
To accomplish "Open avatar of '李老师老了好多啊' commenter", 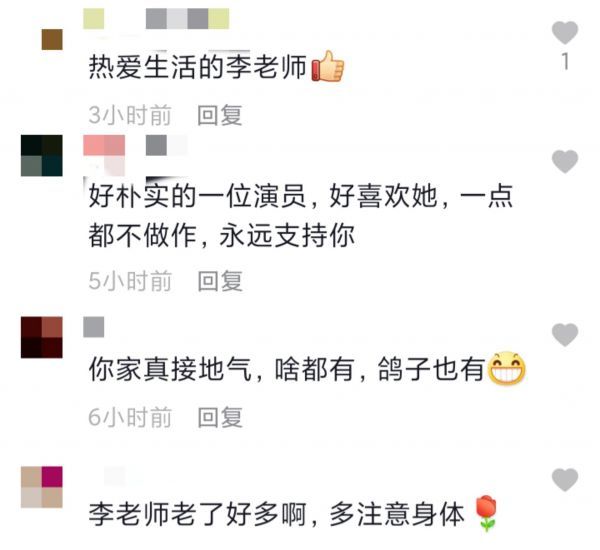I will coord(42,486).
